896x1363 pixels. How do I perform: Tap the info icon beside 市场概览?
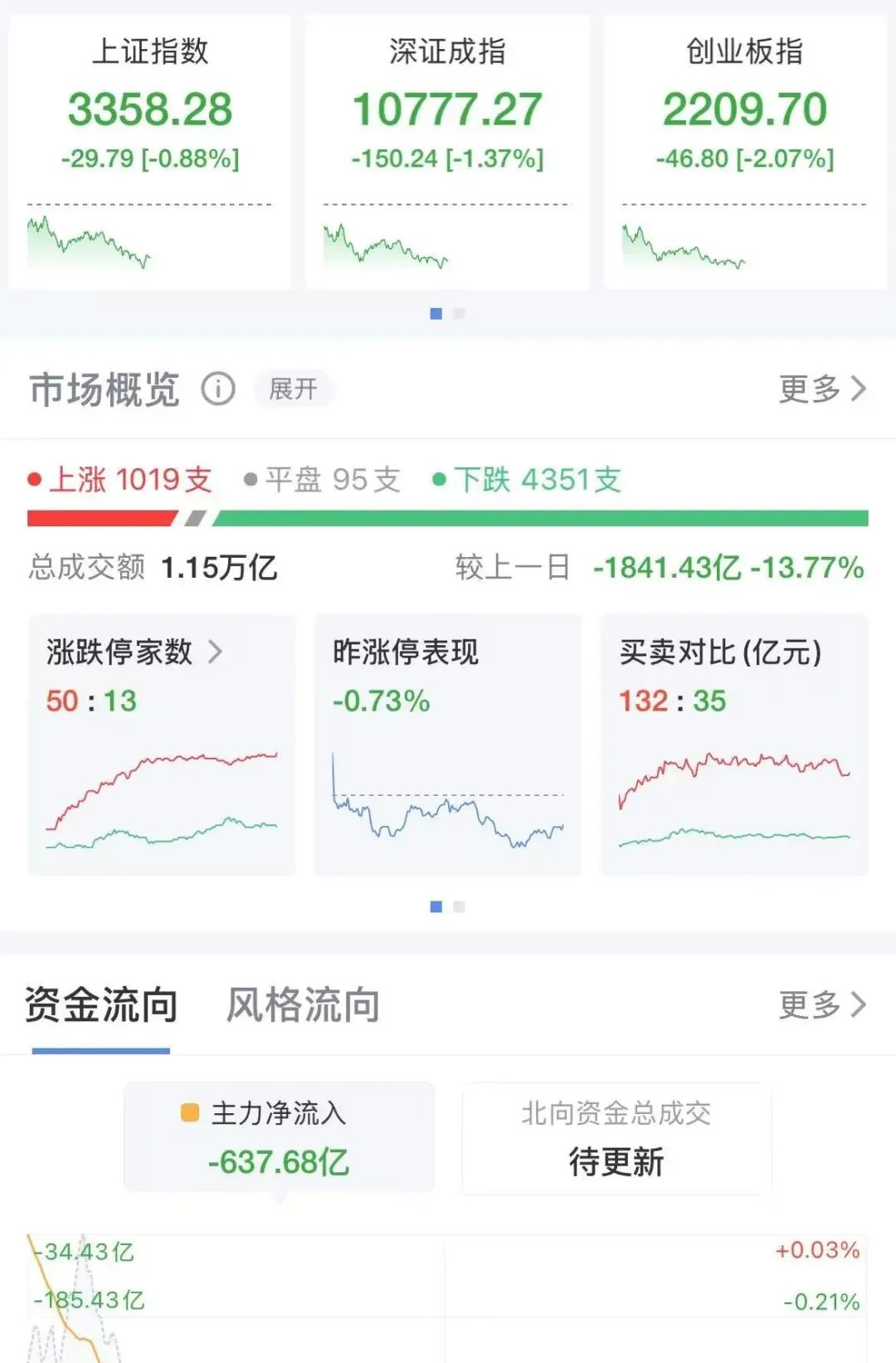pos(218,388)
